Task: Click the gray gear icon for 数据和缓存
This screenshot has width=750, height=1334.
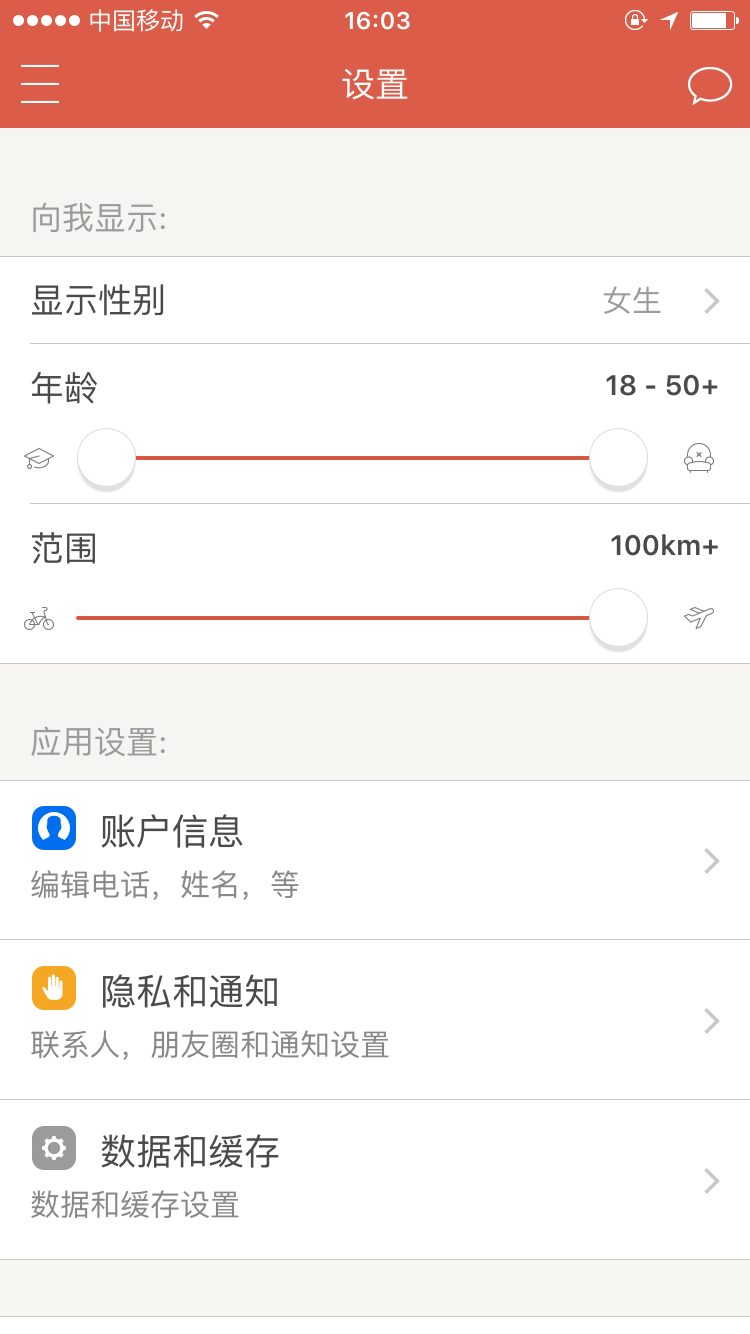Action: coord(54,1148)
